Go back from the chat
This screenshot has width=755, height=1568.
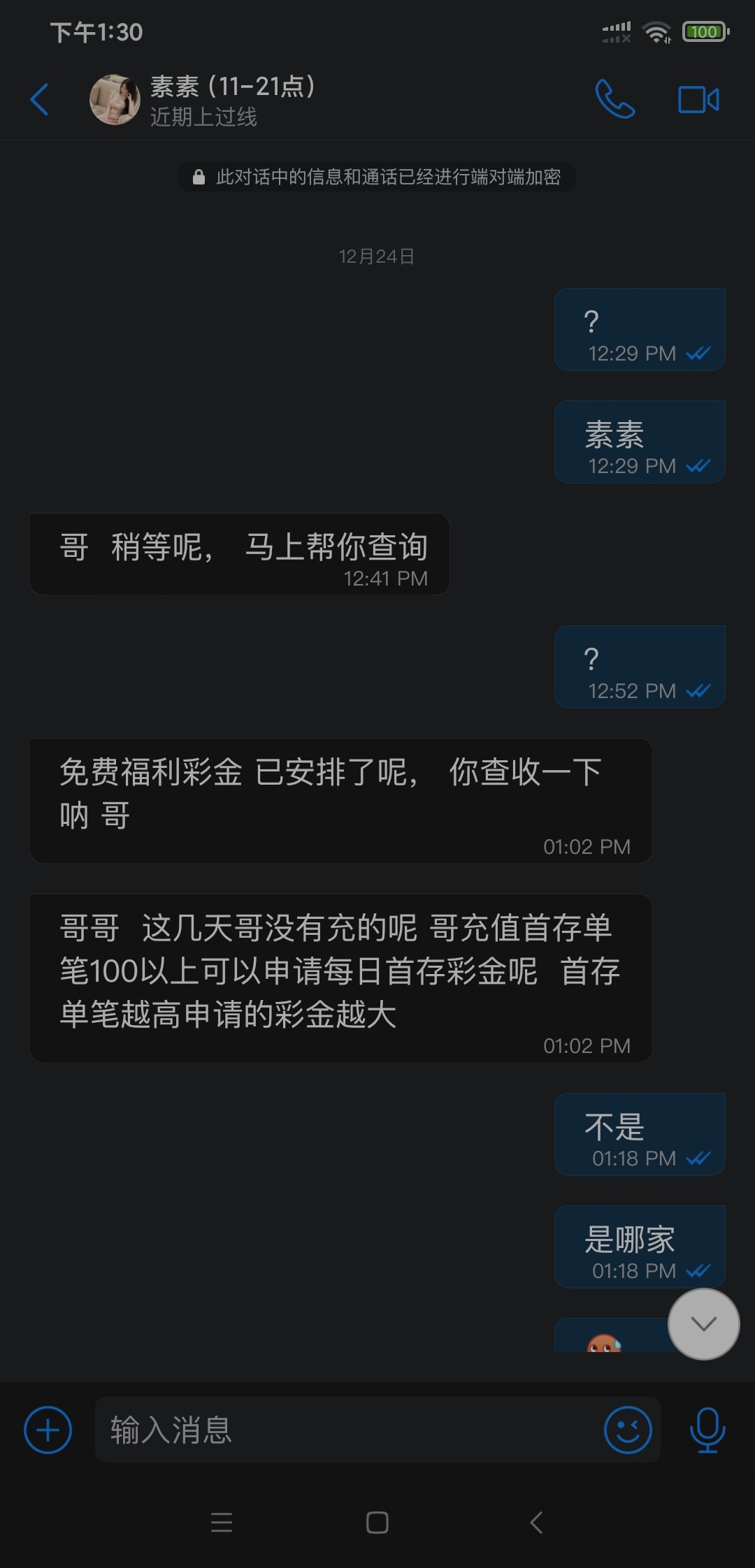click(40, 100)
